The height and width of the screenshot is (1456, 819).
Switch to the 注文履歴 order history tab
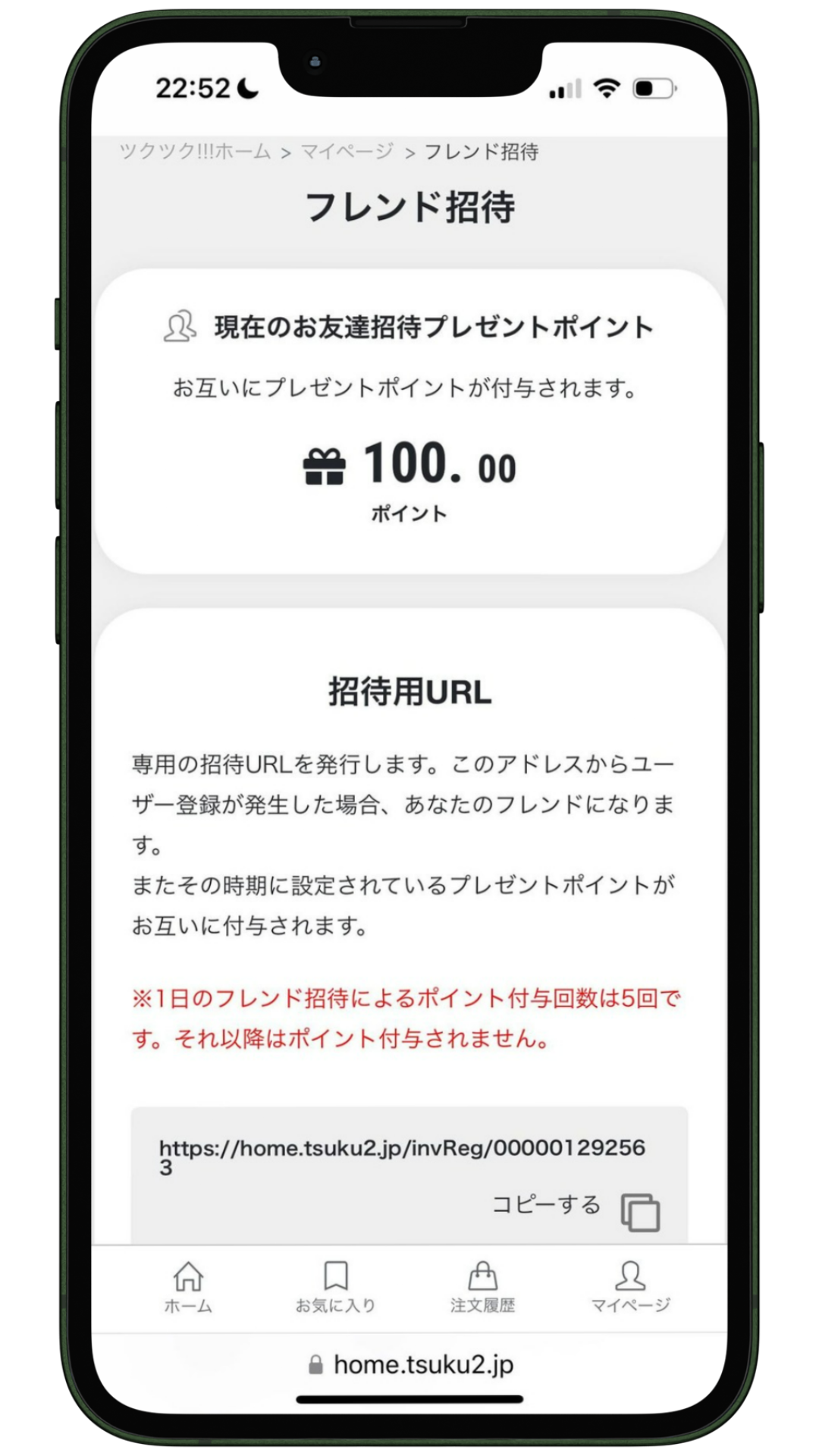click(482, 1287)
